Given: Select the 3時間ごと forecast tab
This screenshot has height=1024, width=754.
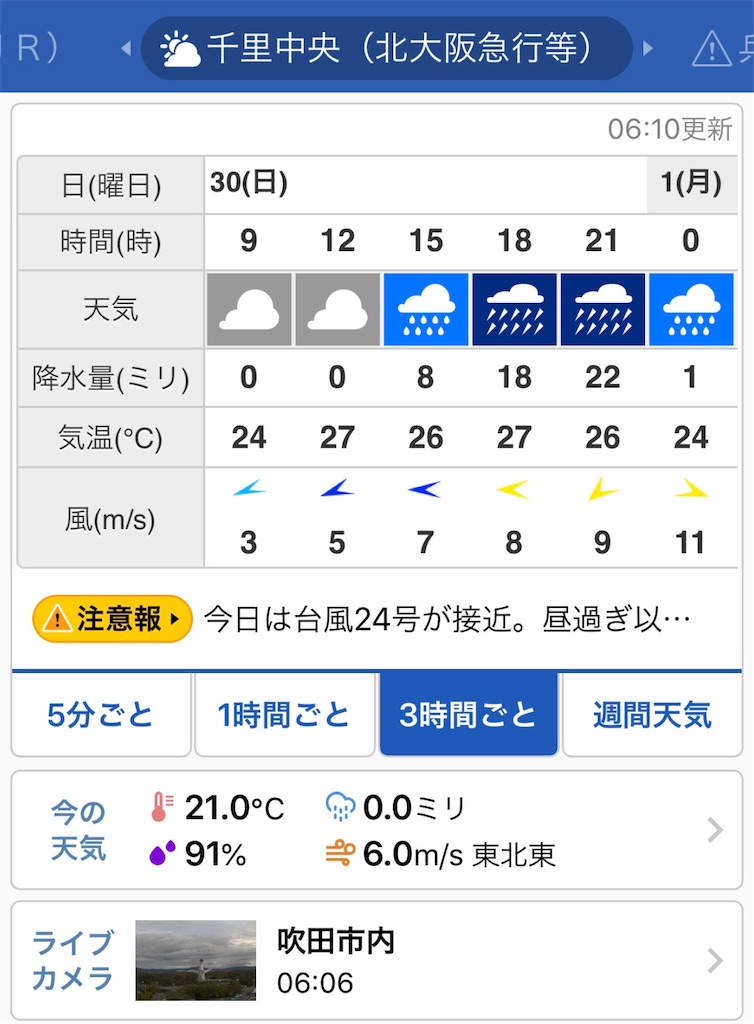Looking at the screenshot, I should pyautogui.click(x=468, y=714).
